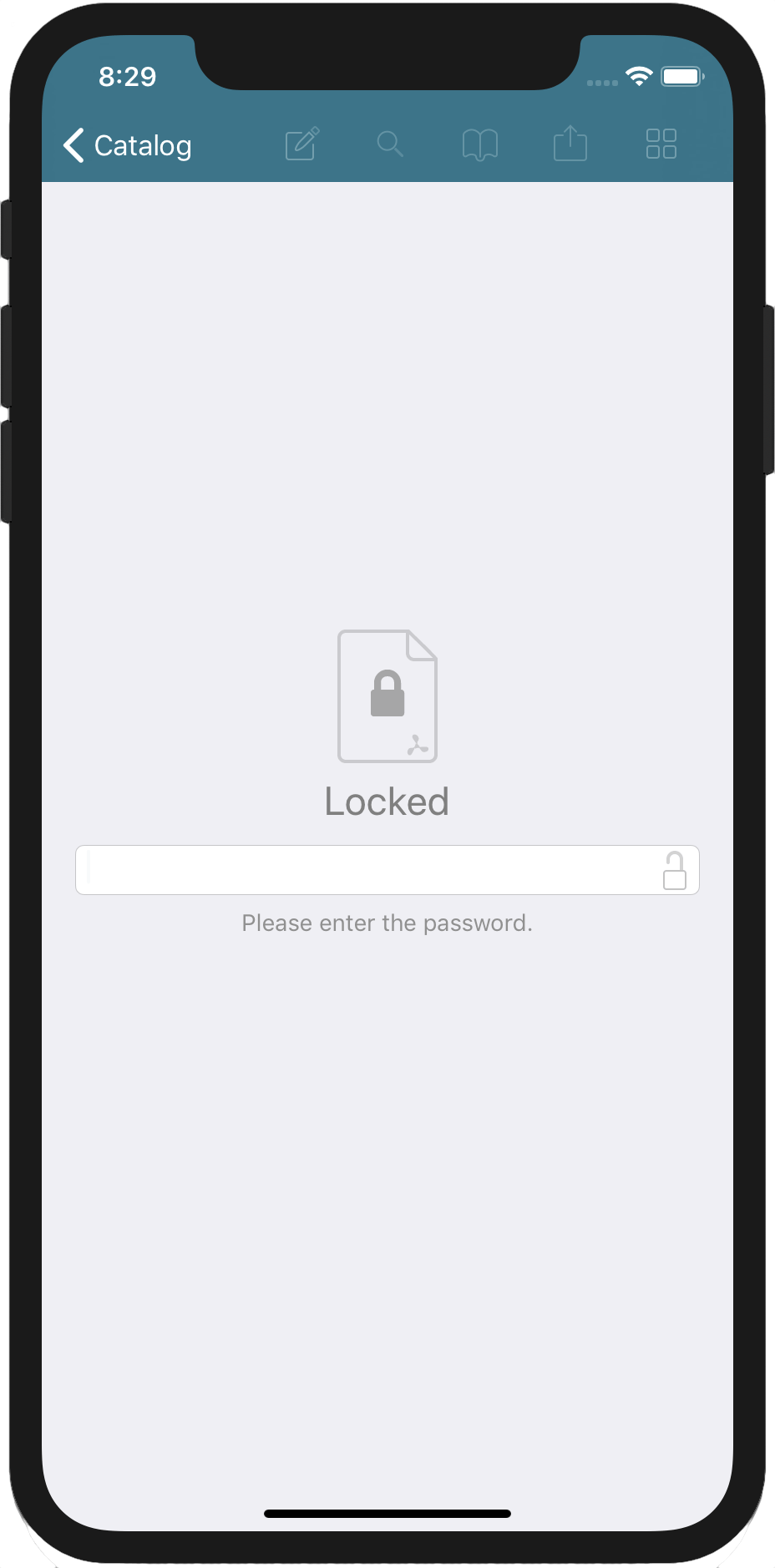Expand the share sheet
The image size is (775, 1568).
point(570,144)
